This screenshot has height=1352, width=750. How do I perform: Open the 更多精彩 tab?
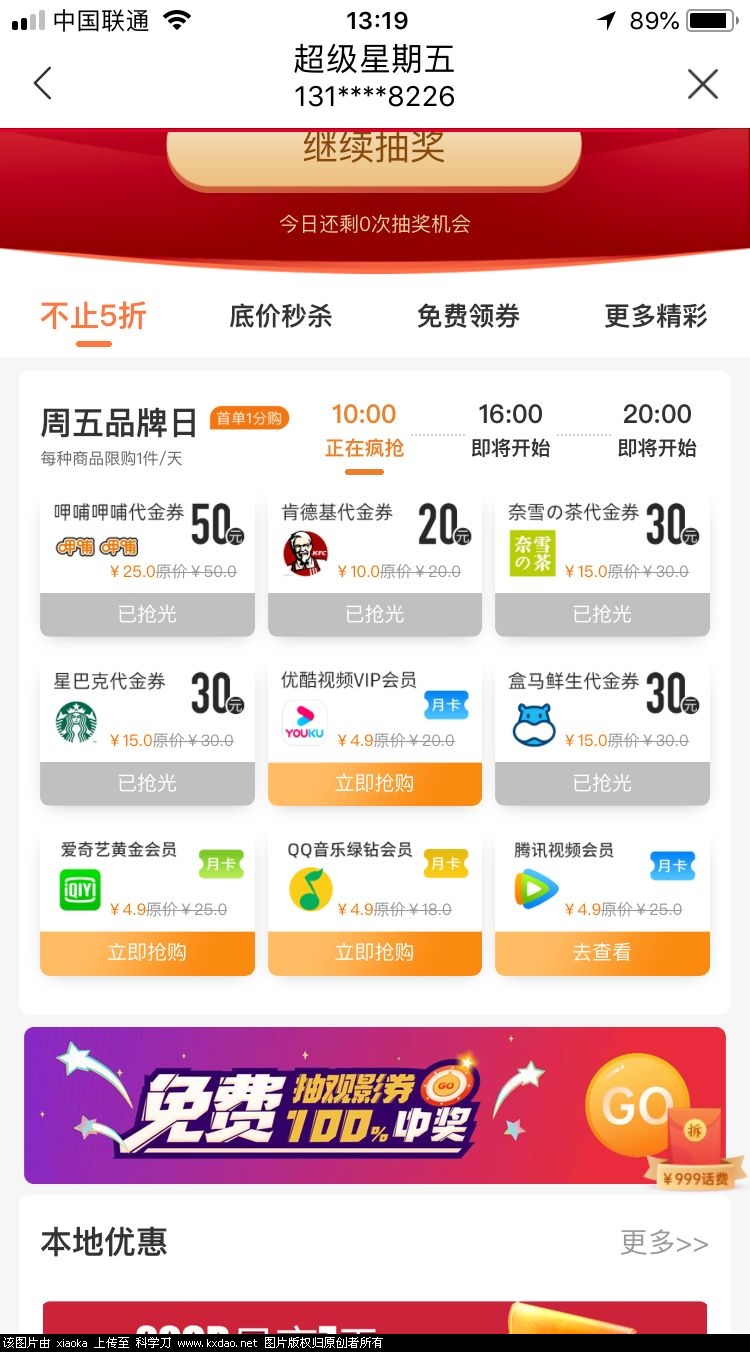pyautogui.click(x=655, y=317)
